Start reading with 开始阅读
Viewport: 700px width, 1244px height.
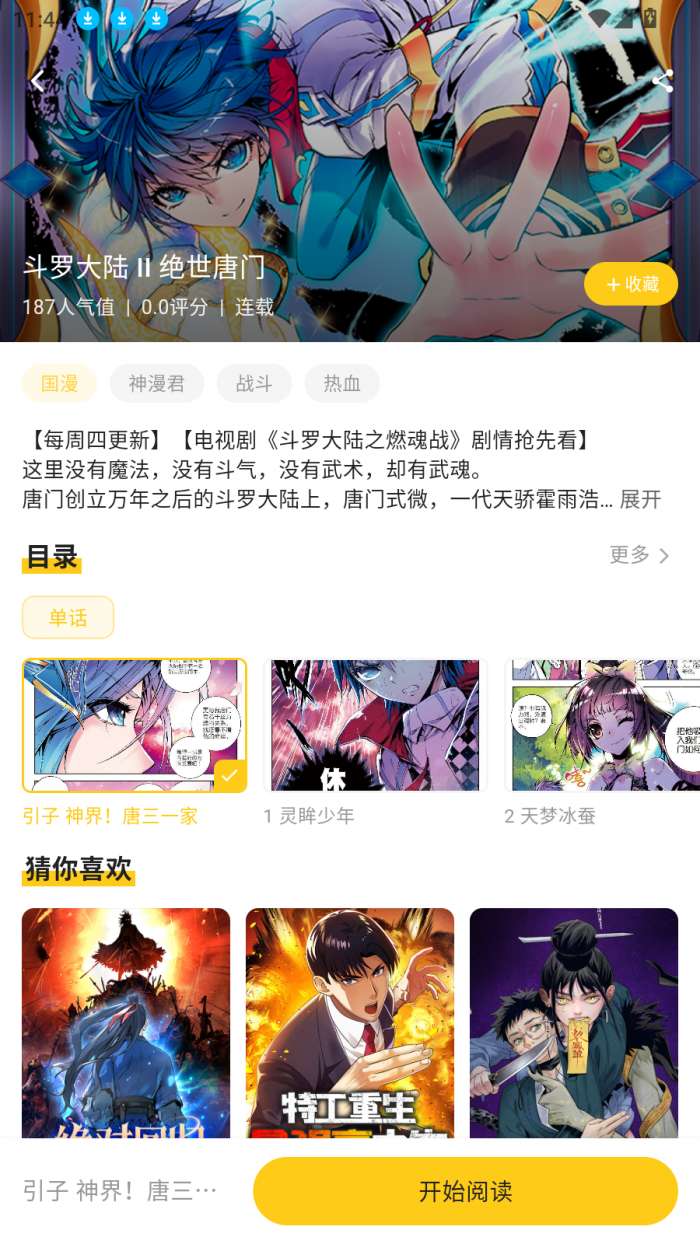coord(465,1191)
